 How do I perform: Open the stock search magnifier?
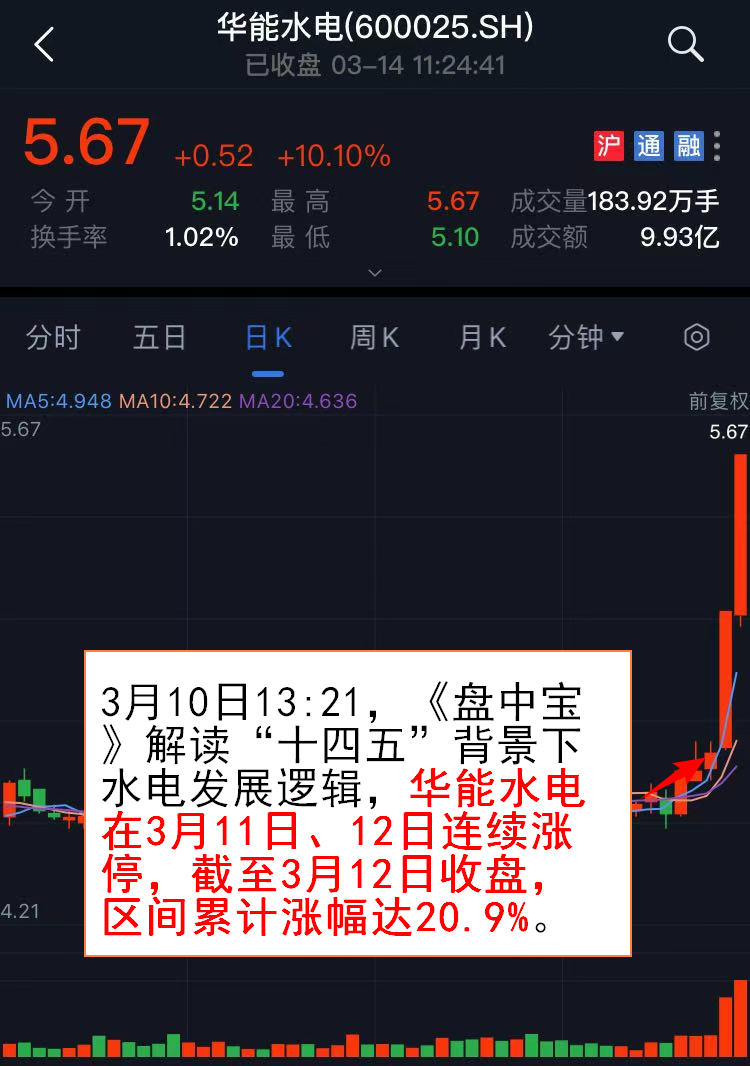click(x=686, y=44)
